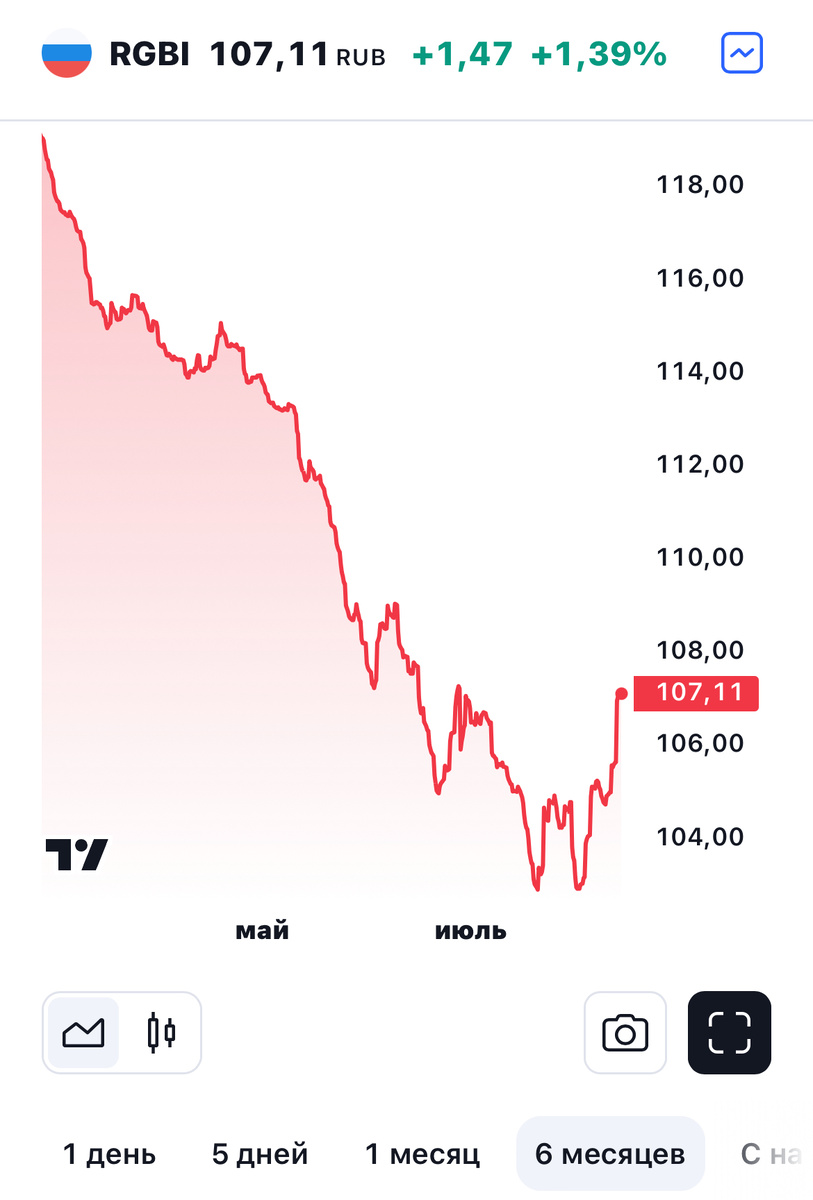Switch to the candlestick chart view
The height and width of the screenshot is (1200, 813).
pos(161,1032)
